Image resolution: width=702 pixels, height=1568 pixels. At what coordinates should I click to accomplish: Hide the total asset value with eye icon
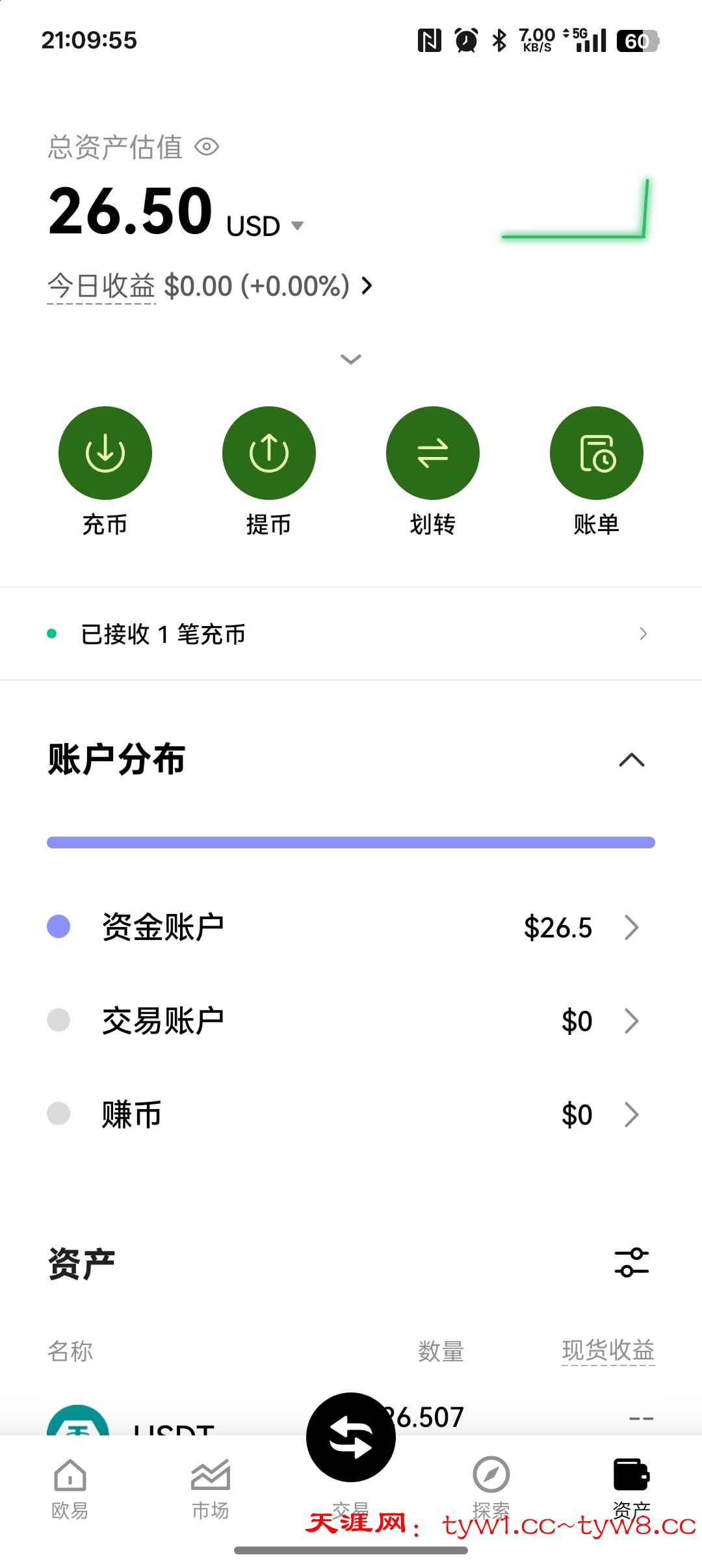tap(207, 147)
